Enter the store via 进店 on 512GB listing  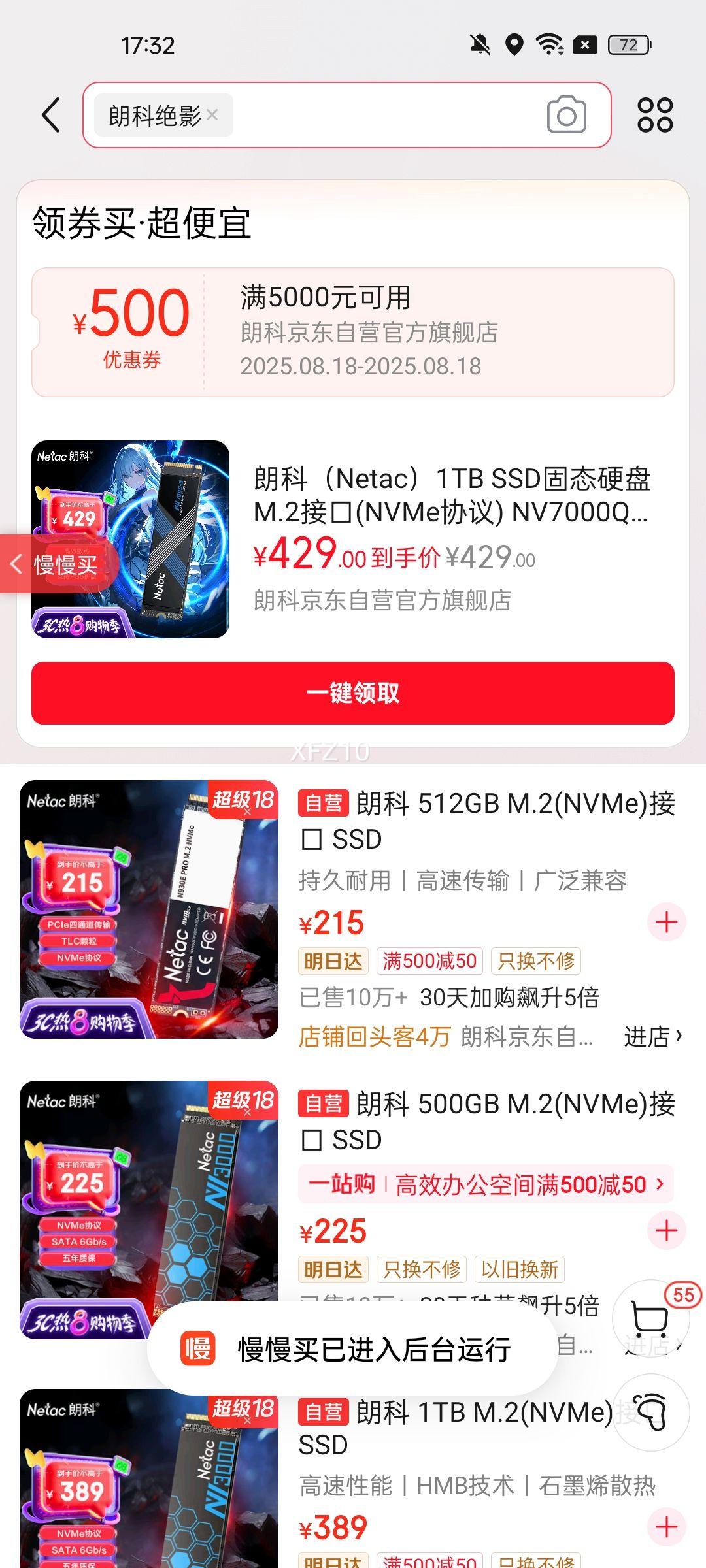point(652,1036)
